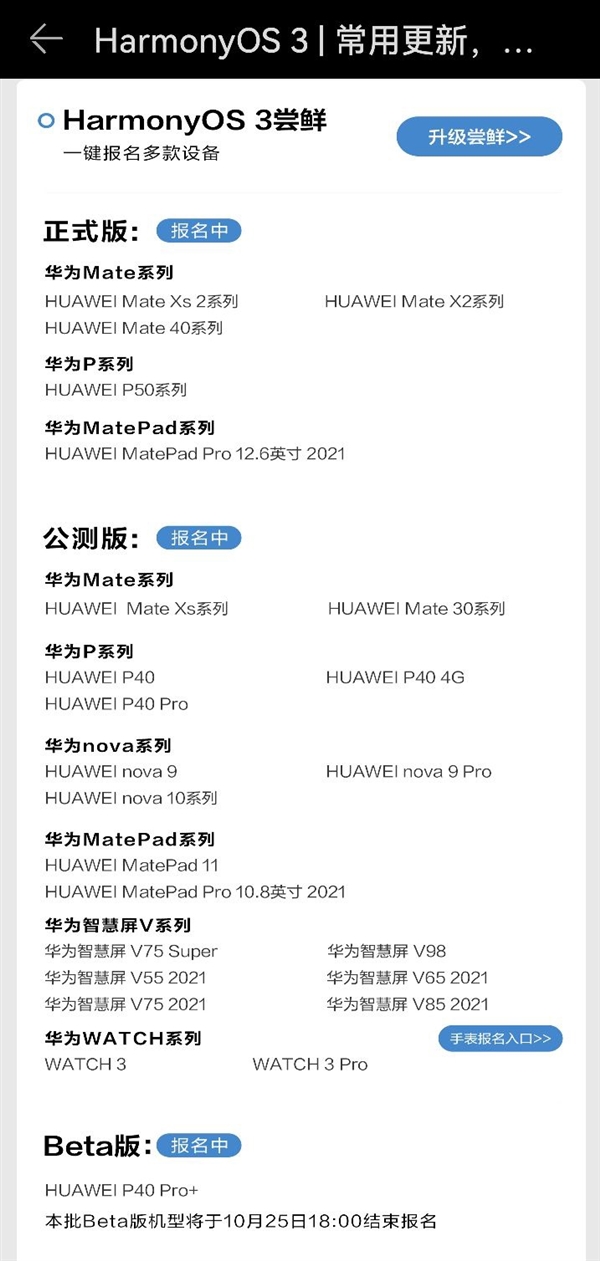Open the 手表报名入口>> watch sign-up entry
The width and height of the screenshot is (600, 1261).
coord(500,1039)
